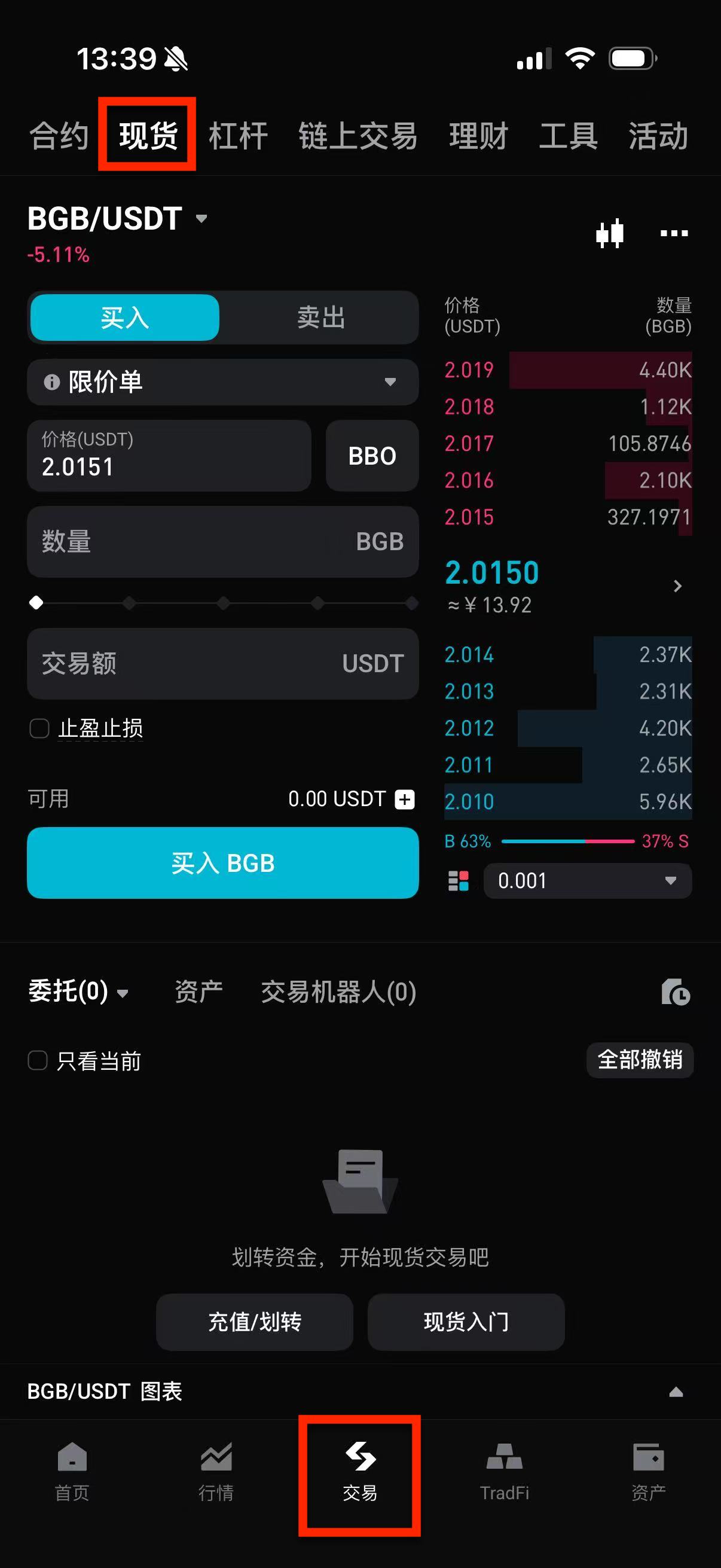Click the order history icon beside 交易机器人
The height and width of the screenshot is (1568, 721).
[676, 992]
